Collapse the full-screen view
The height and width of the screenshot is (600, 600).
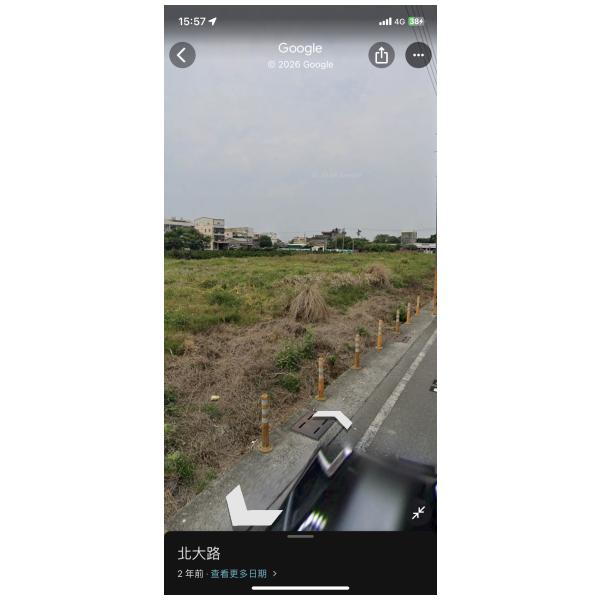[418, 512]
